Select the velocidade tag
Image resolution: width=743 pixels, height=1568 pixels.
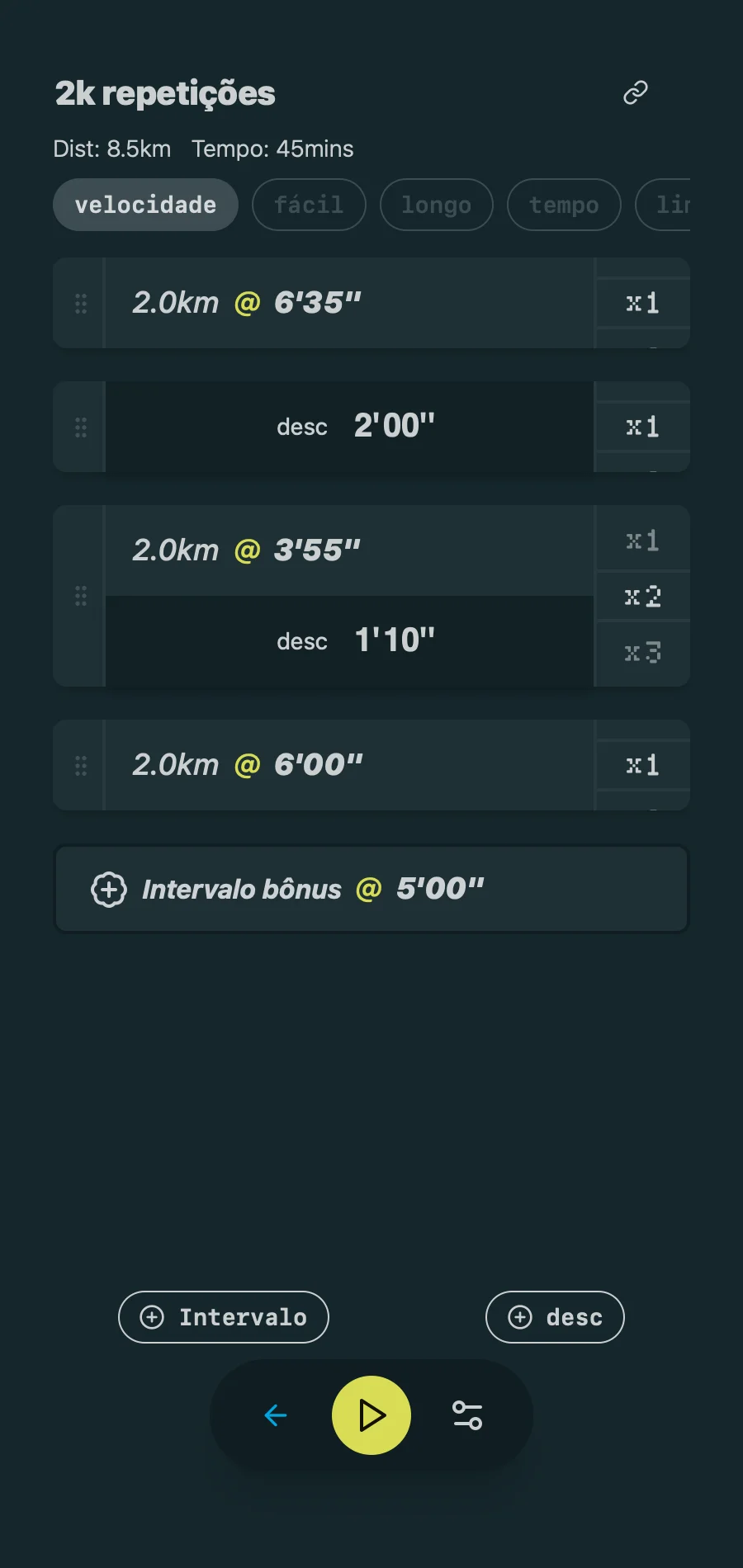pyautogui.click(x=145, y=205)
